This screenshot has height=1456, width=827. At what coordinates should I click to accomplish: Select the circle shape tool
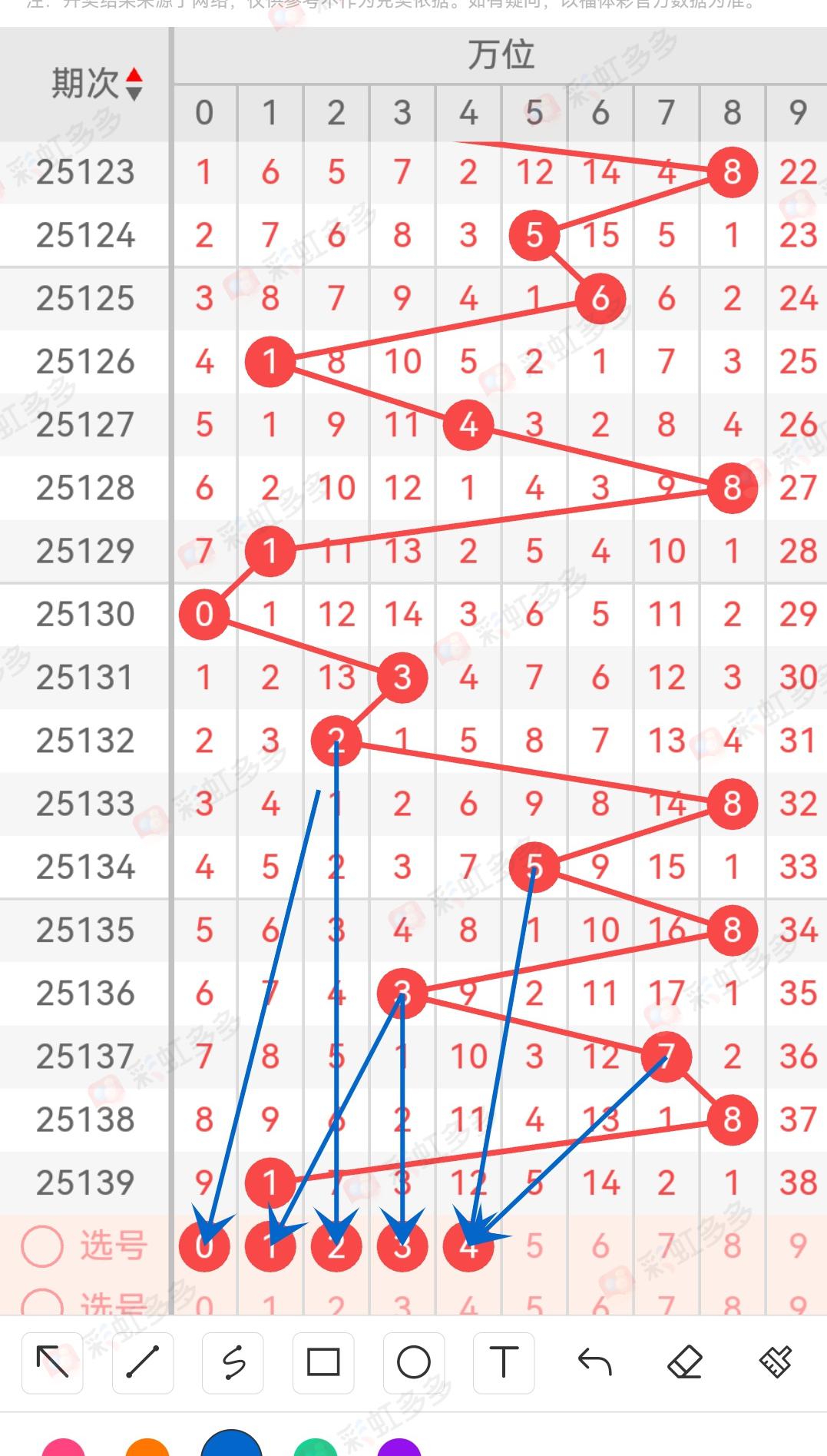click(x=414, y=1363)
